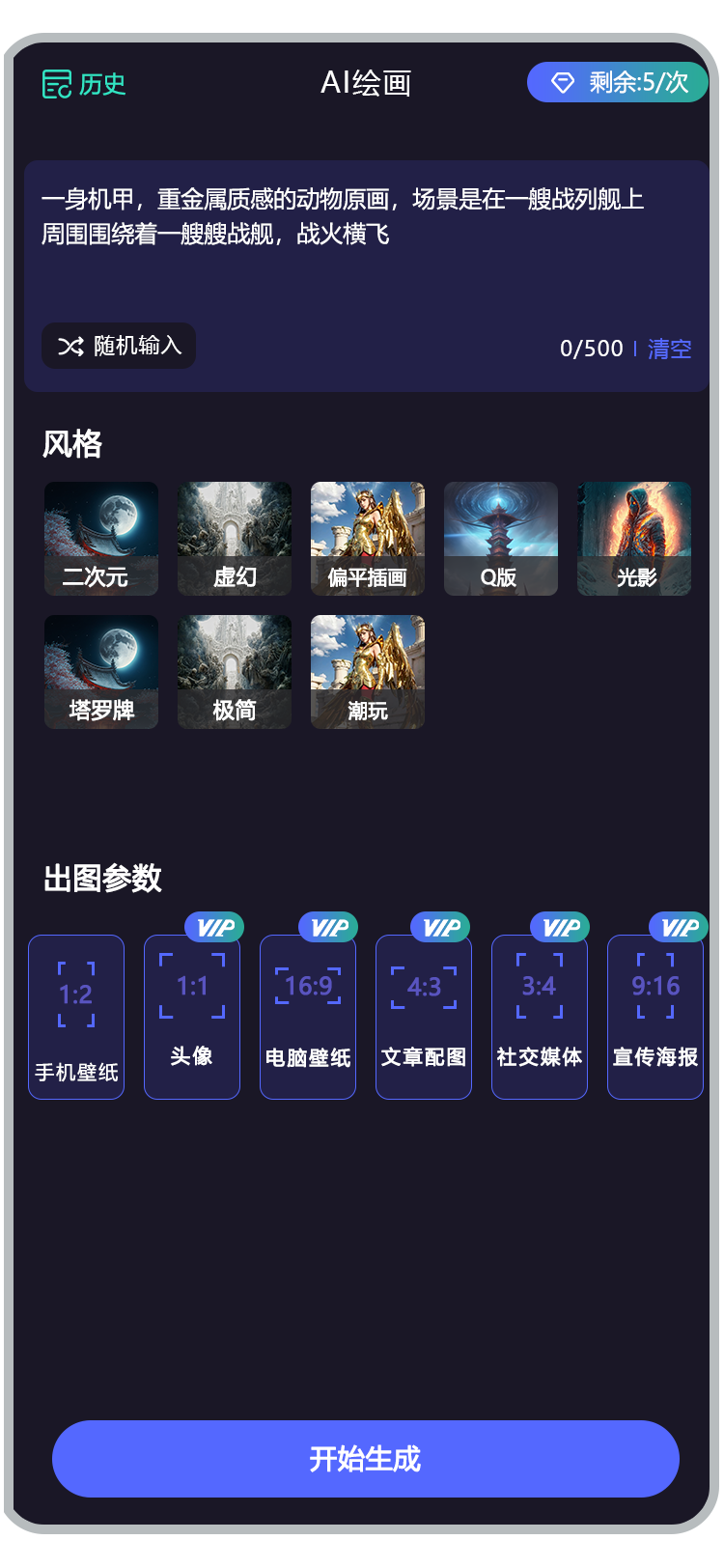The image size is (724, 1568).
Task: Pick the 极简 style
Action: (235, 672)
